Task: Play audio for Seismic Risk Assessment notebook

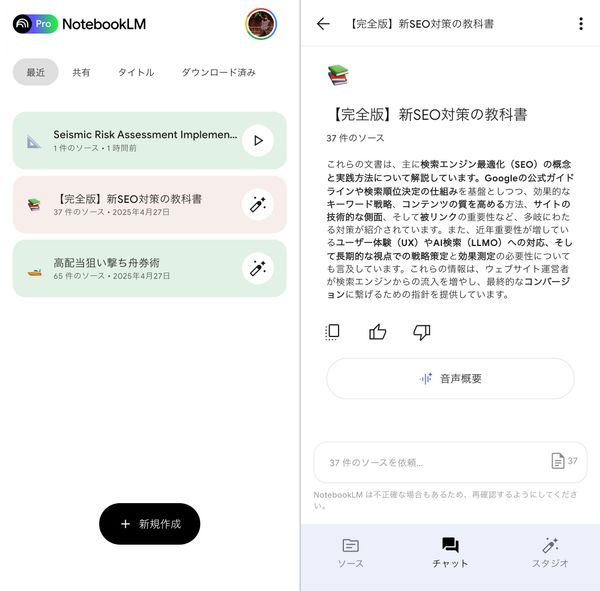Action: [258, 140]
